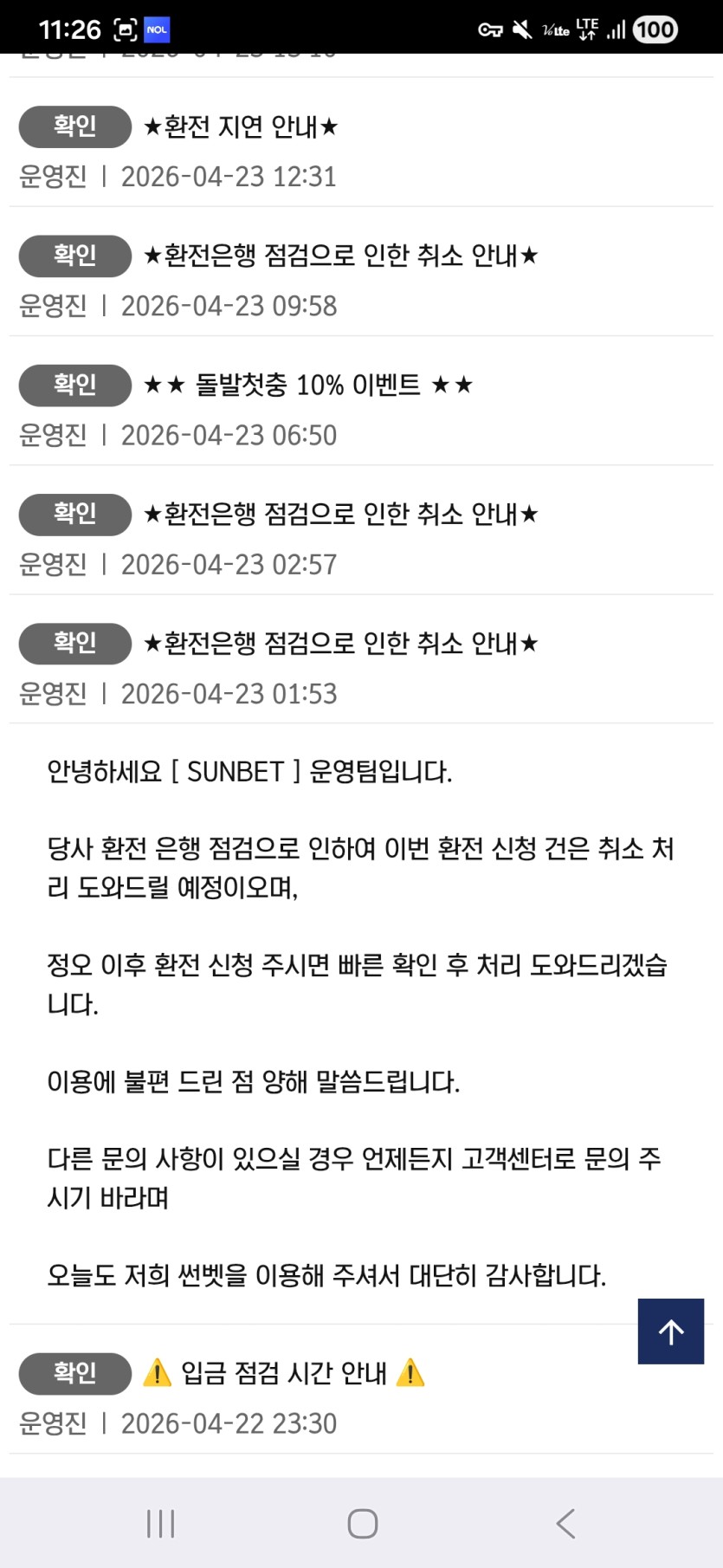Jump back to the top of the page
723x1568 pixels.
[x=670, y=1332]
